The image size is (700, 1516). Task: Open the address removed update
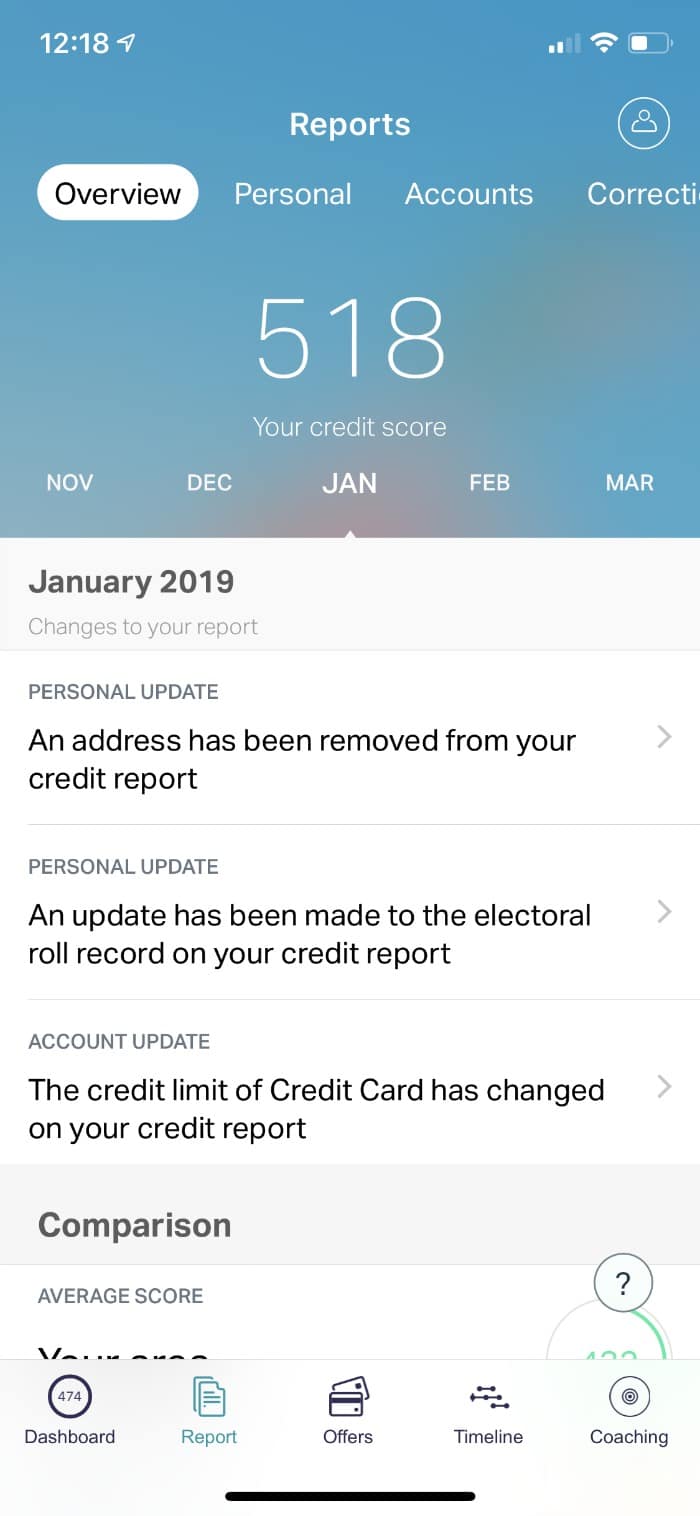tap(350, 738)
